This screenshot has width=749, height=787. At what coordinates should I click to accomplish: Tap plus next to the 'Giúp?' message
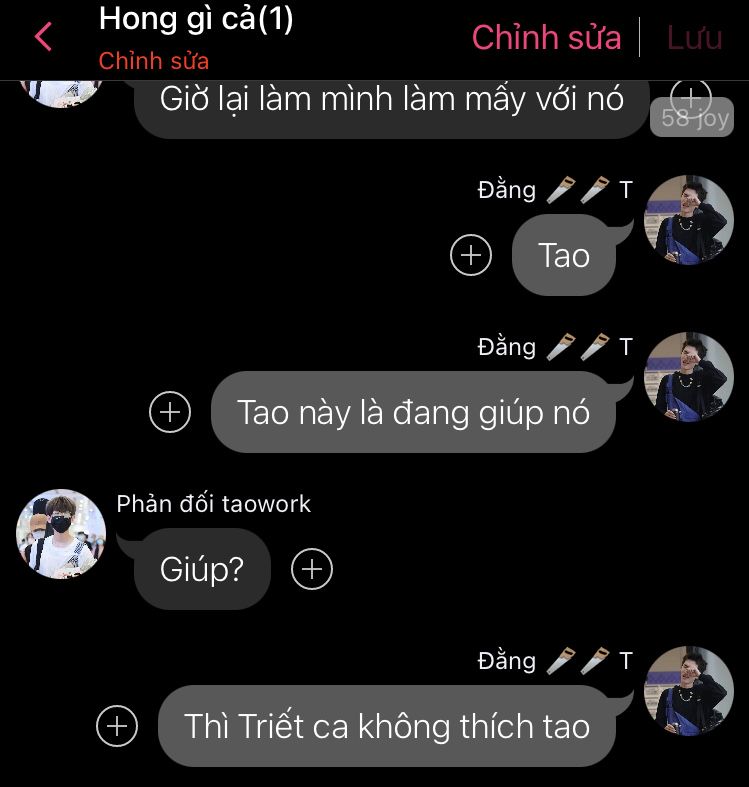point(312,569)
